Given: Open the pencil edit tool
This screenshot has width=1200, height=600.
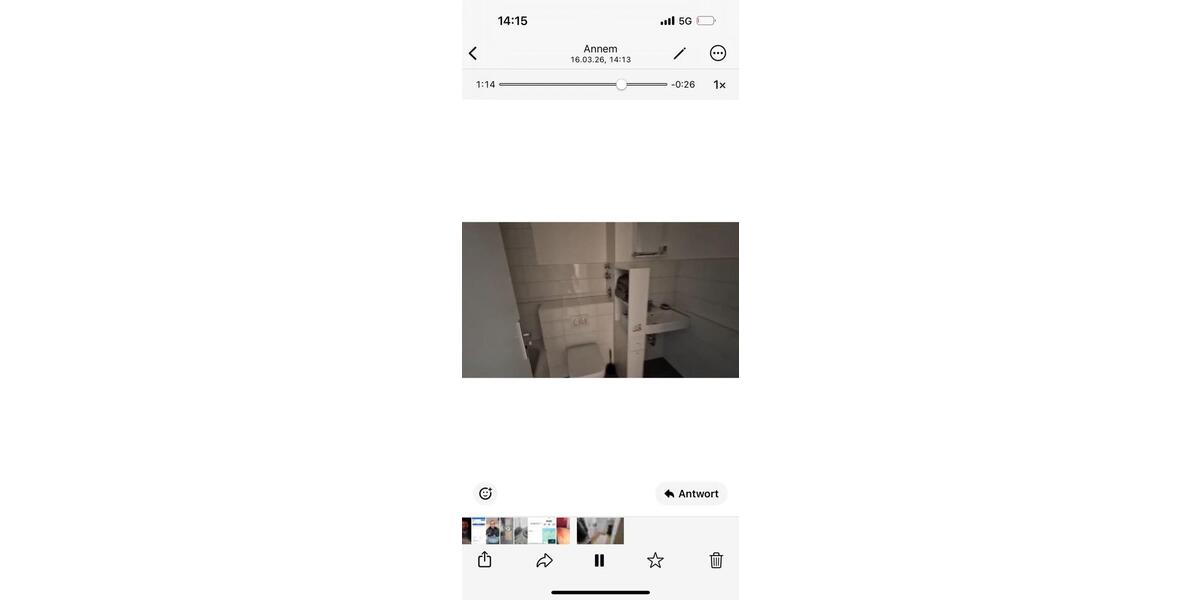Looking at the screenshot, I should point(680,53).
